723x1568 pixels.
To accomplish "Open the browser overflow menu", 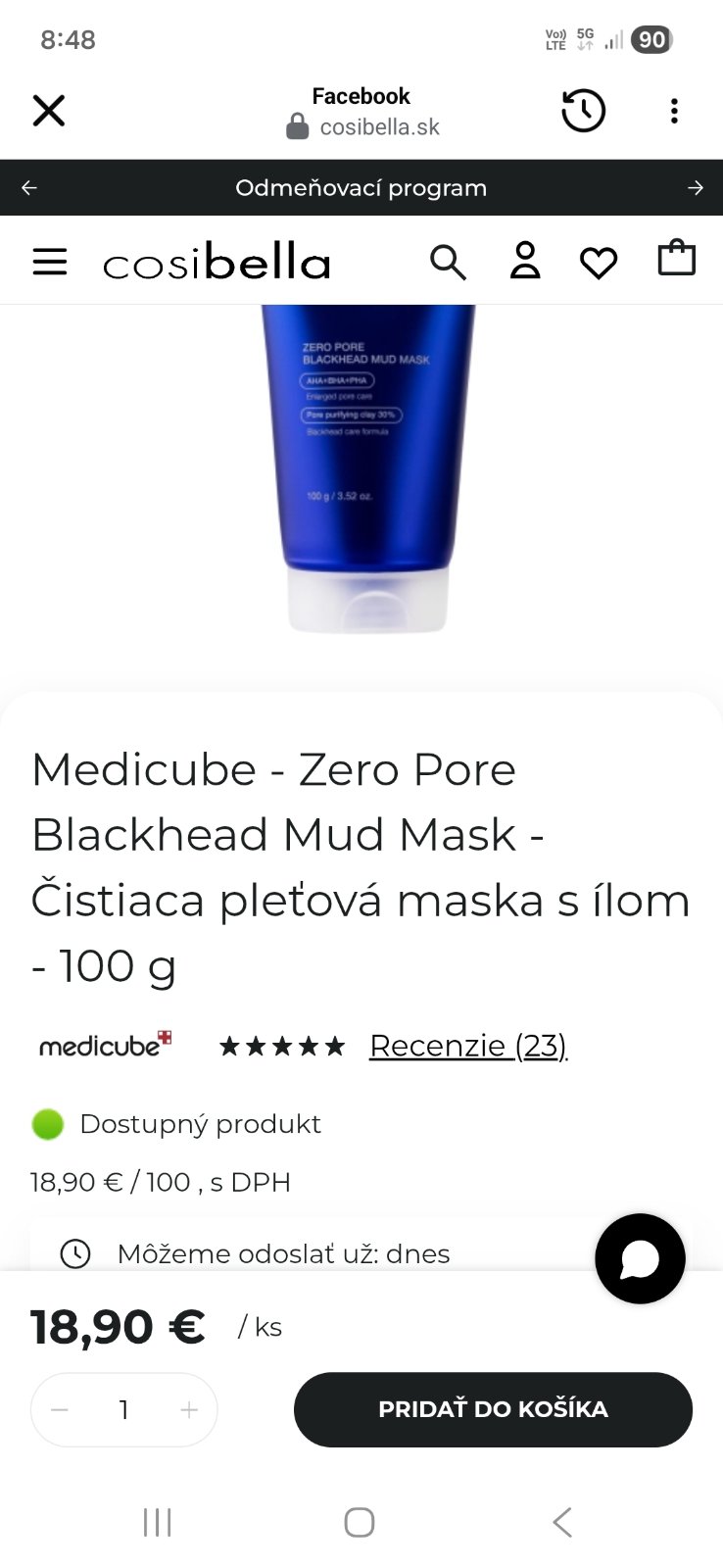I will tap(674, 111).
